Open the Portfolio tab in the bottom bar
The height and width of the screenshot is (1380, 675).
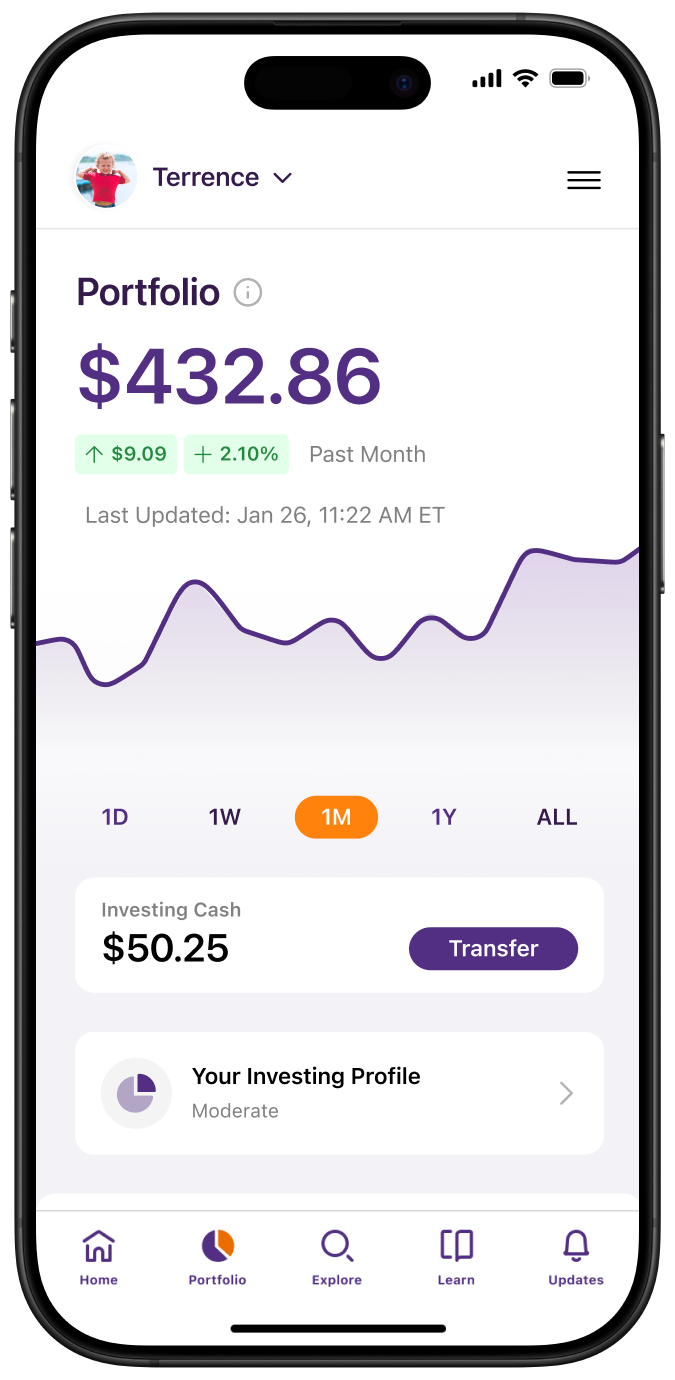point(217,1258)
